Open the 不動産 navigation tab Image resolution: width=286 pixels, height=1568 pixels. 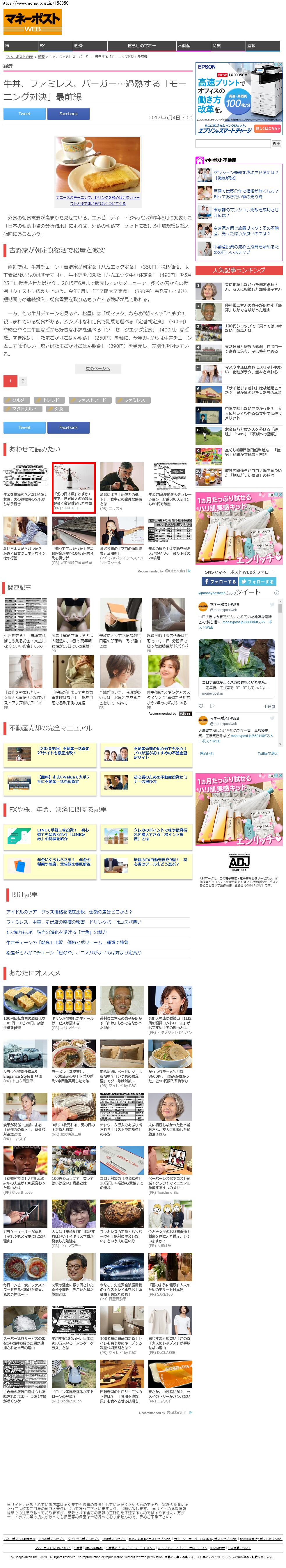coord(184,46)
